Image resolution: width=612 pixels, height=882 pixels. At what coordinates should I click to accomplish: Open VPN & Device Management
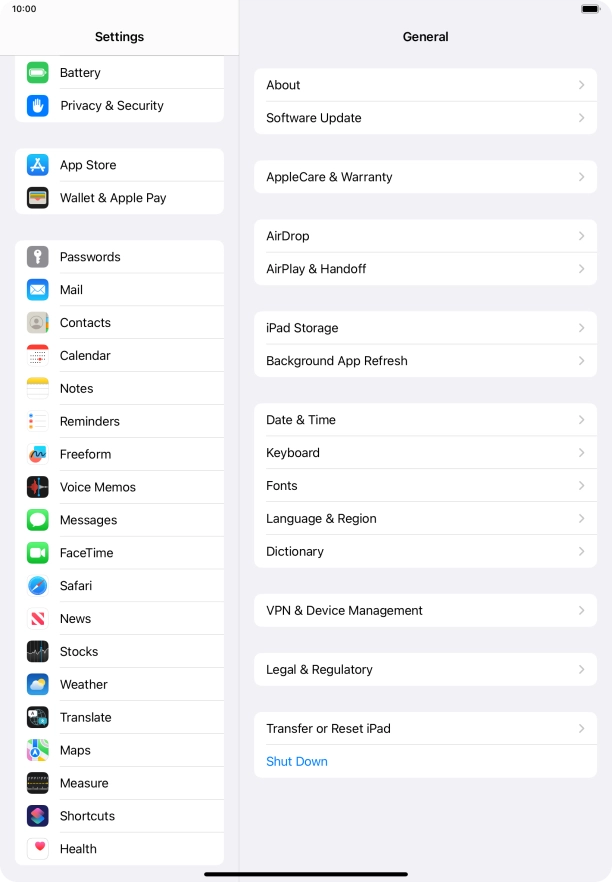[x=425, y=610]
